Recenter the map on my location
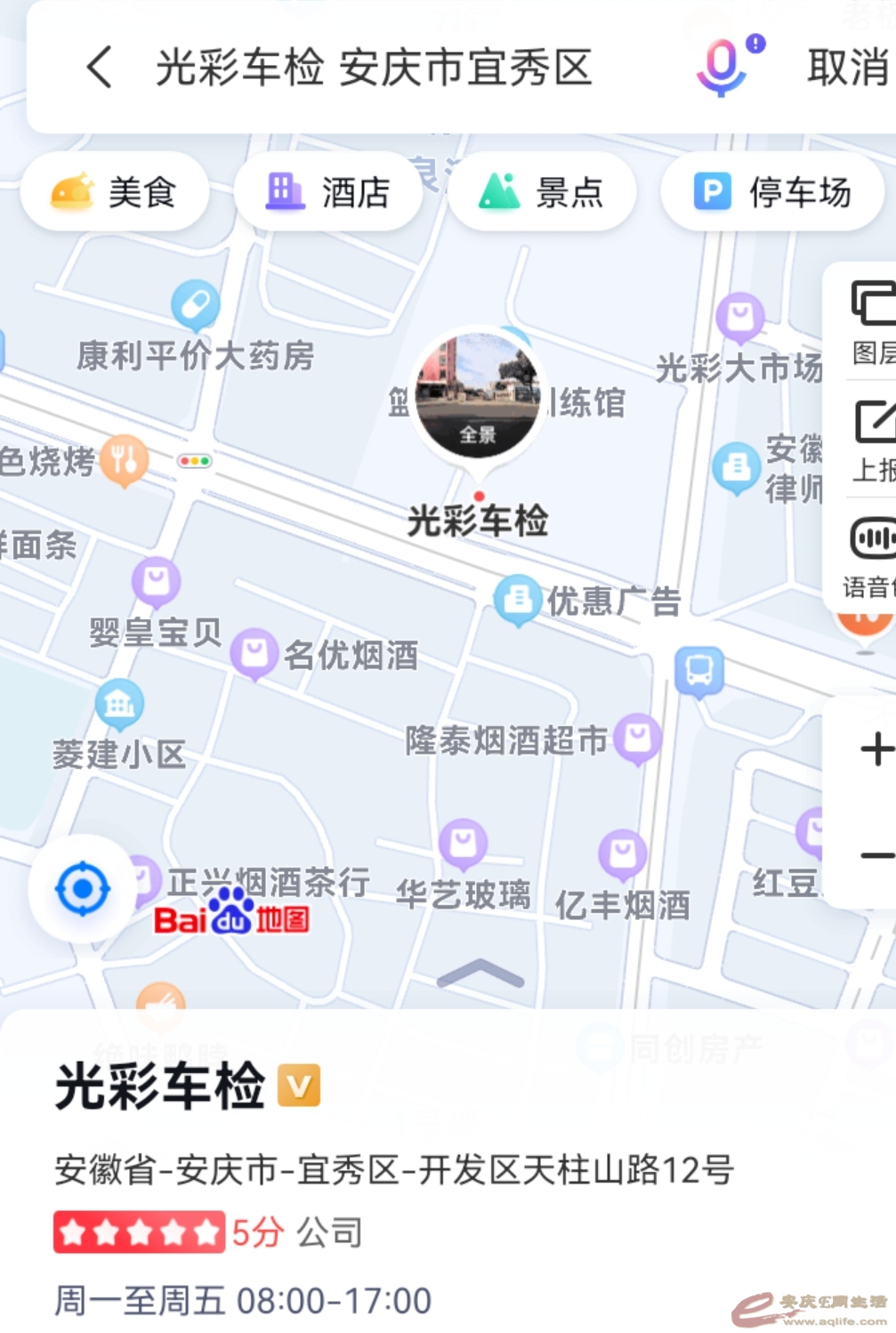The height and width of the screenshot is (1333, 896). [83, 888]
